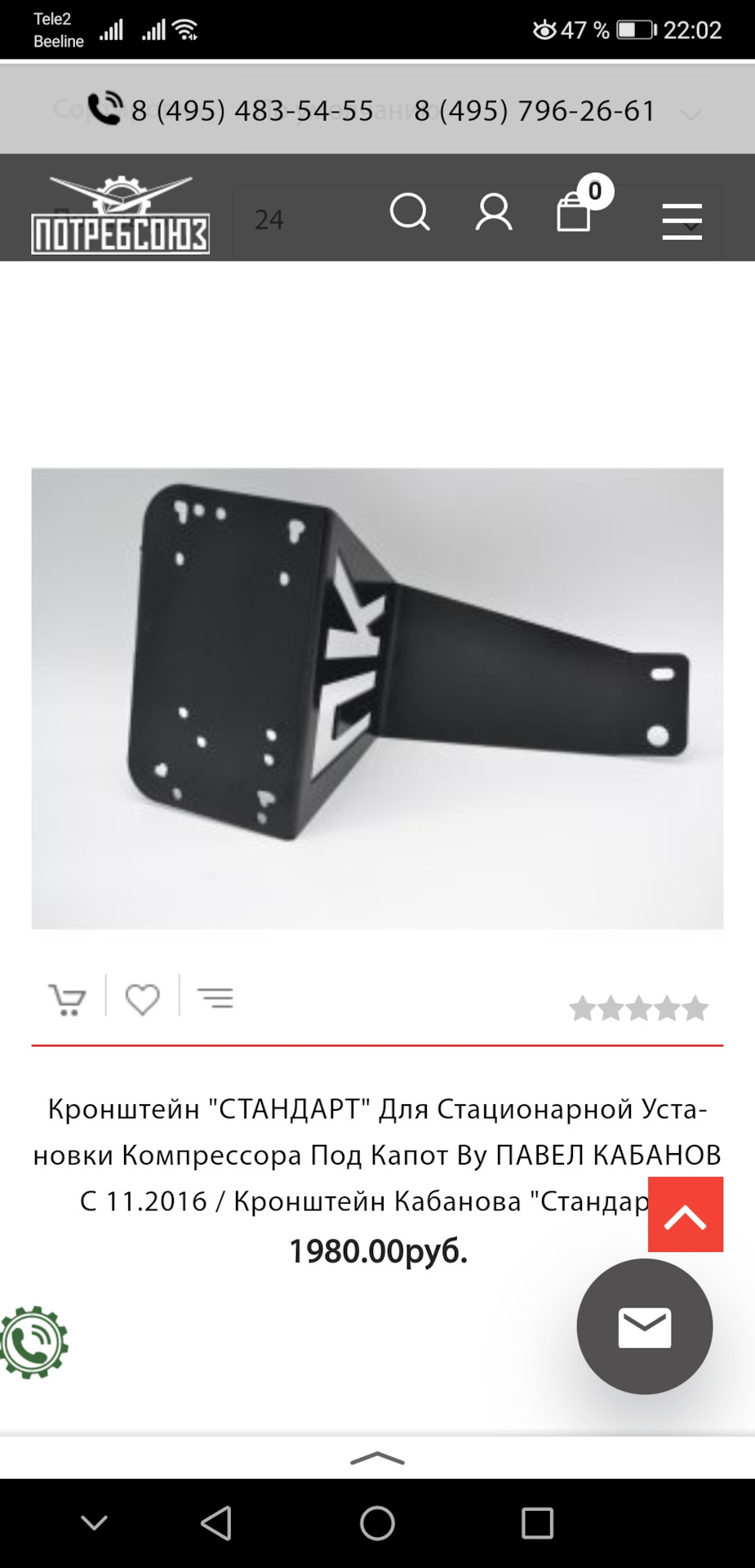
Task: Add the bracket to comparison list
Action: [215, 998]
